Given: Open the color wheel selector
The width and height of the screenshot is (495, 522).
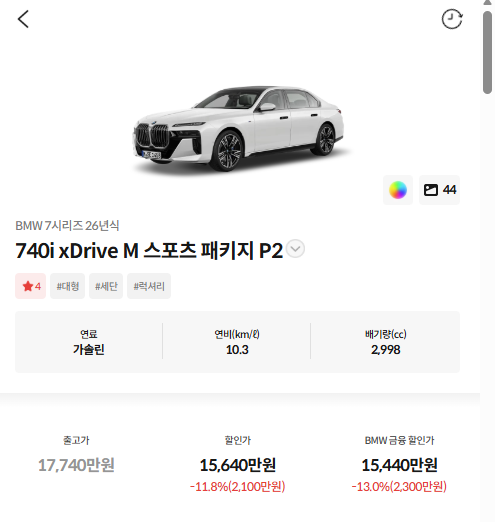Looking at the screenshot, I should pyautogui.click(x=398, y=190).
